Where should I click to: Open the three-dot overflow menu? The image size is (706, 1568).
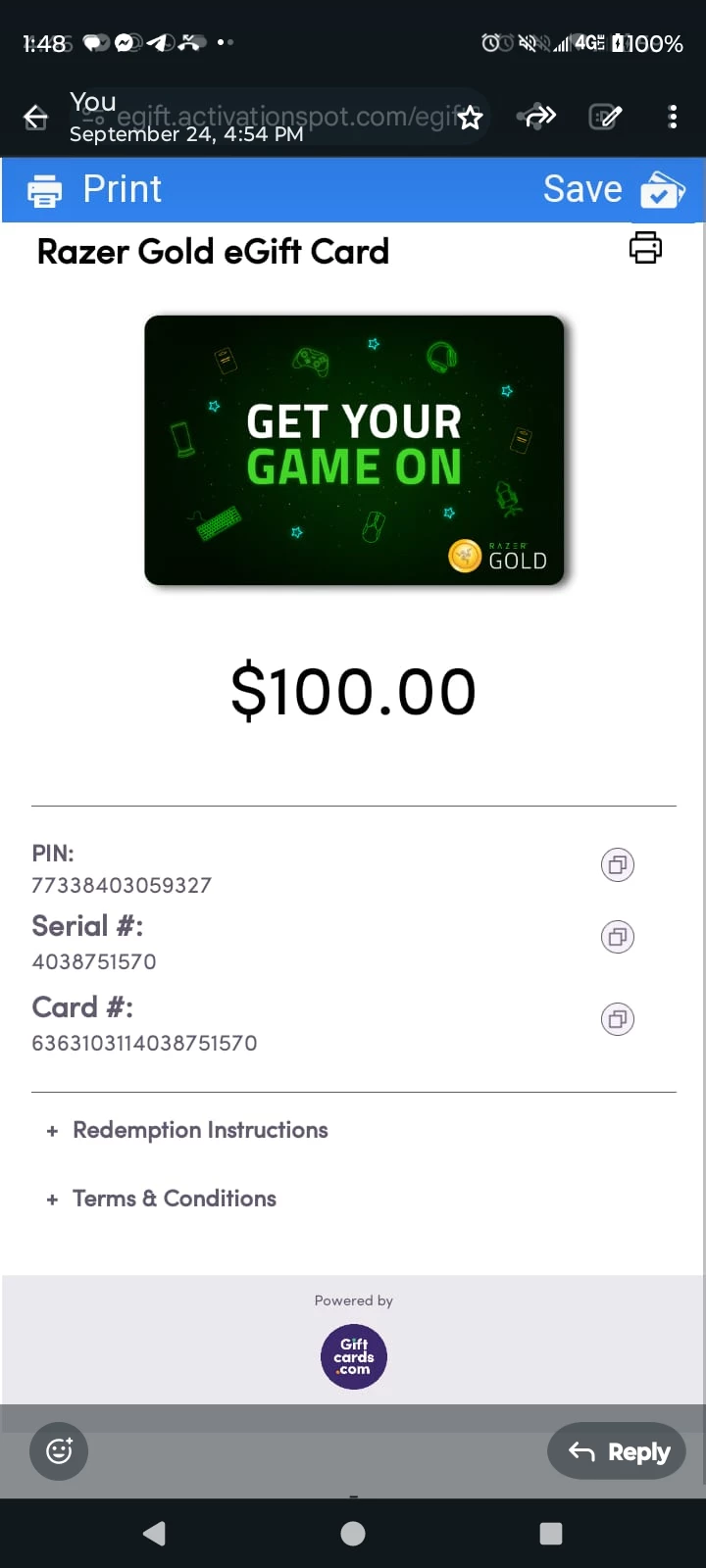673,118
